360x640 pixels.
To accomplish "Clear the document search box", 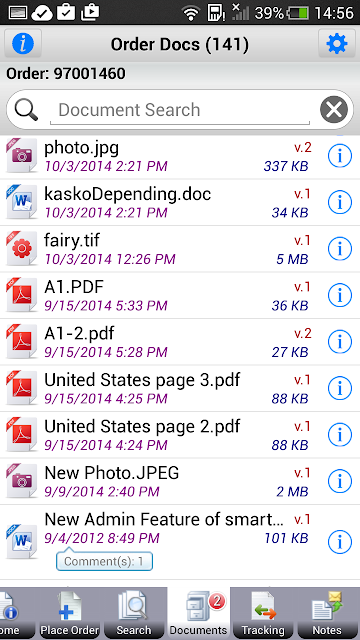I will coord(334,110).
